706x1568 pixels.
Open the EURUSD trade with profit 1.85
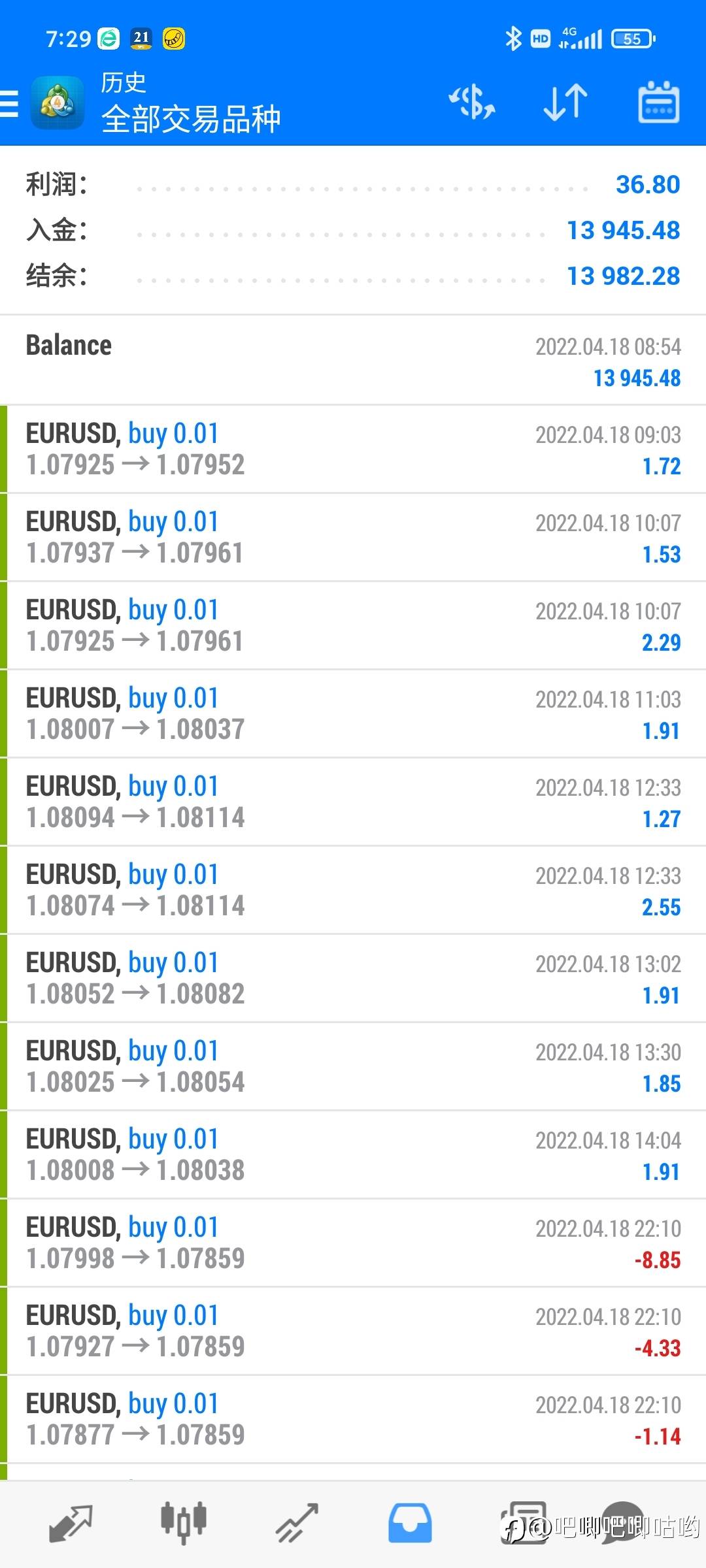(x=353, y=1067)
